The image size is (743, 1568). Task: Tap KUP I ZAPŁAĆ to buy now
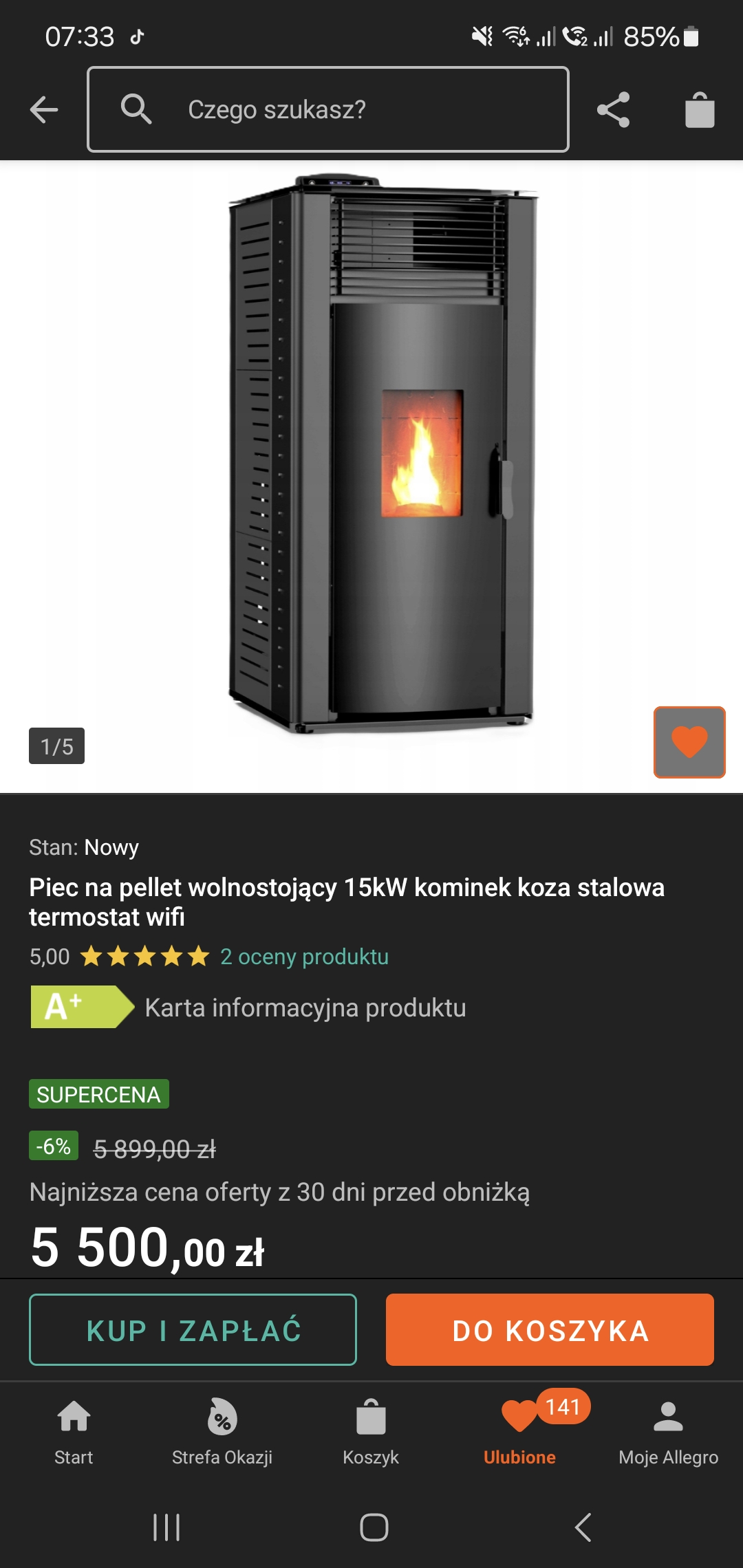tap(193, 1330)
